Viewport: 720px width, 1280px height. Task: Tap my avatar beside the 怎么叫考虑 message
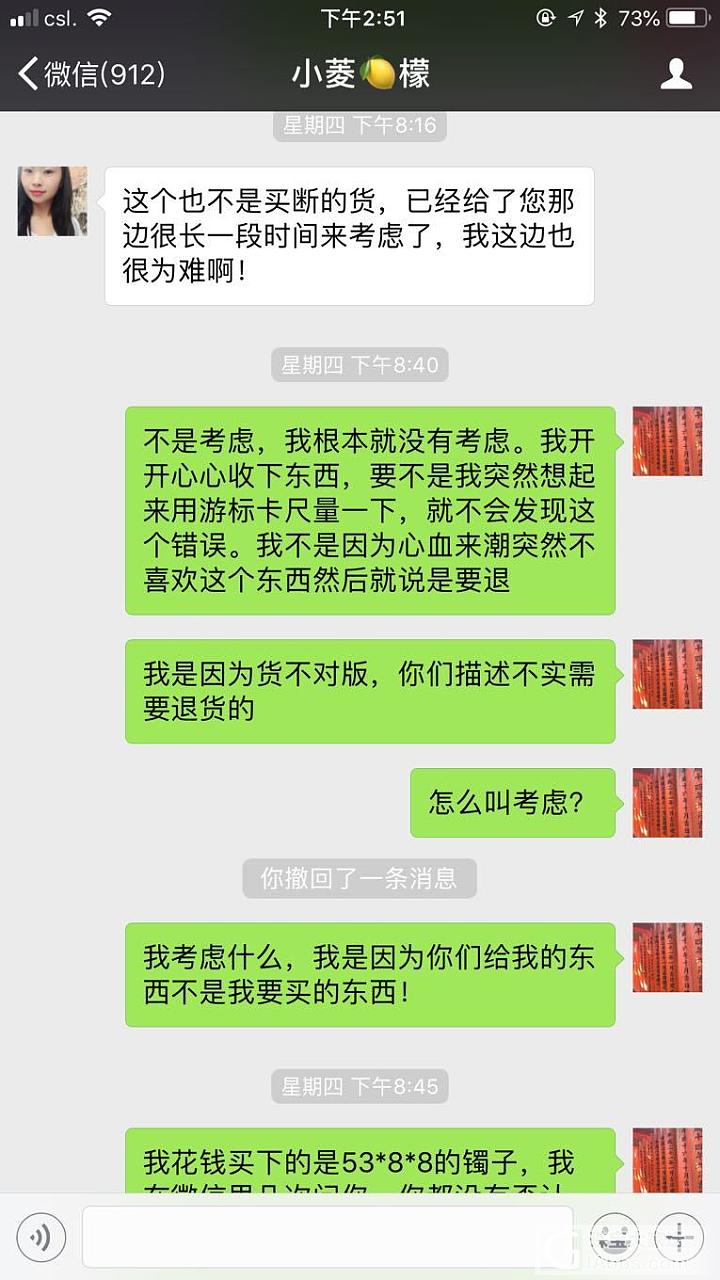pyautogui.click(x=667, y=802)
